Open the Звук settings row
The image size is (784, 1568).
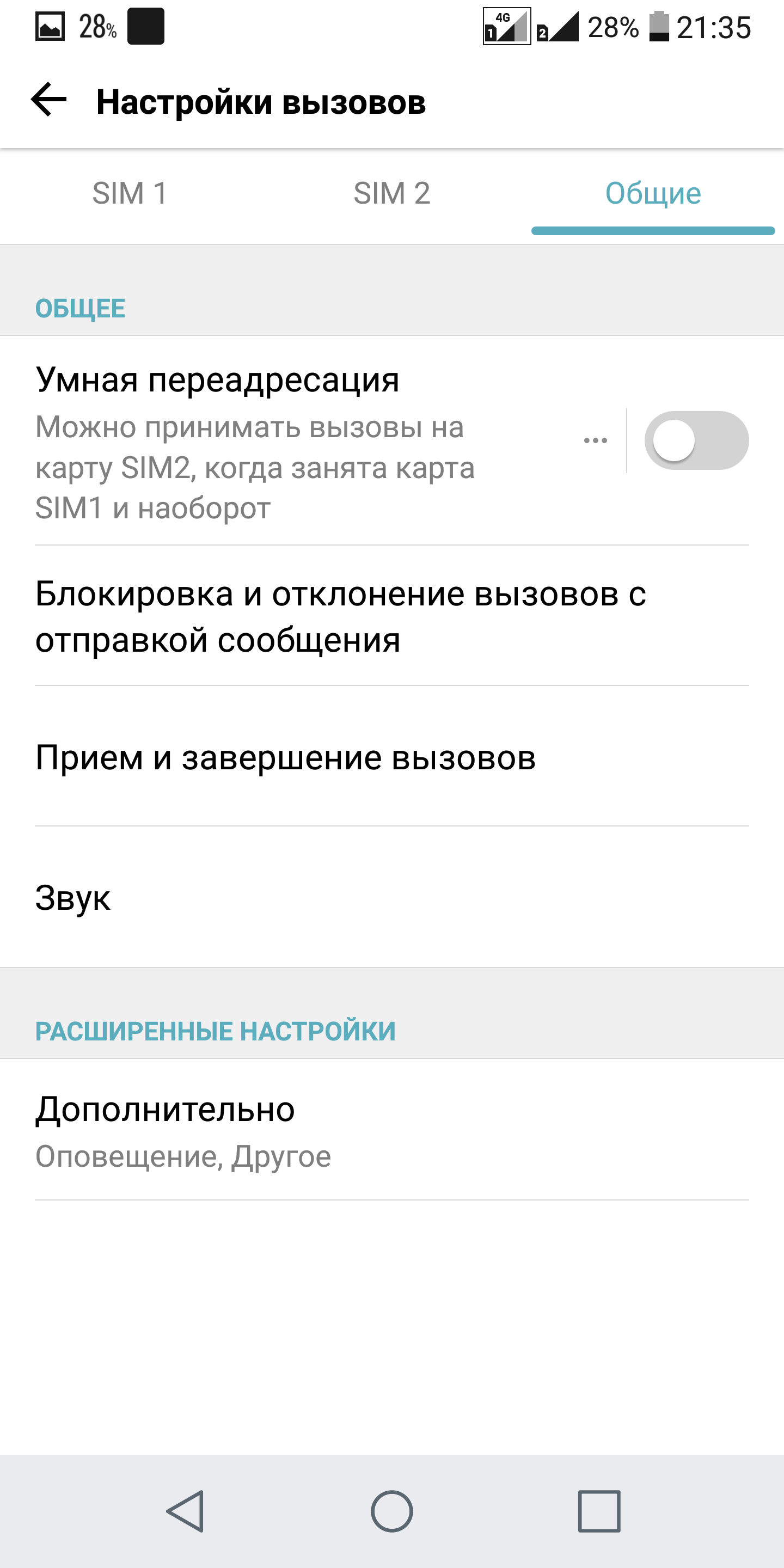click(x=392, y=897)
